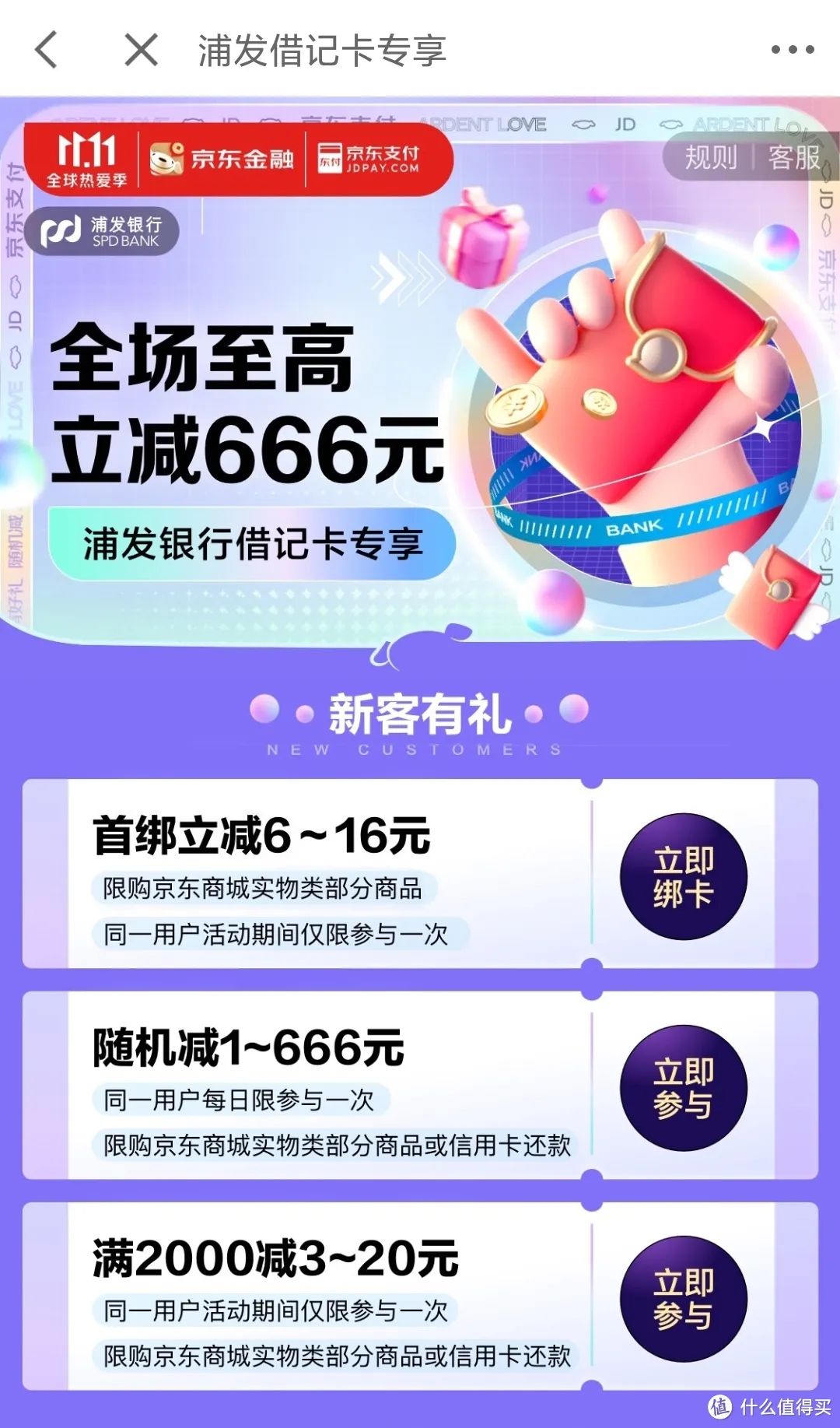Go back using the left arrow
Image resolution: width=840 pixels, height=1428 pixels.
pos(47,50)
